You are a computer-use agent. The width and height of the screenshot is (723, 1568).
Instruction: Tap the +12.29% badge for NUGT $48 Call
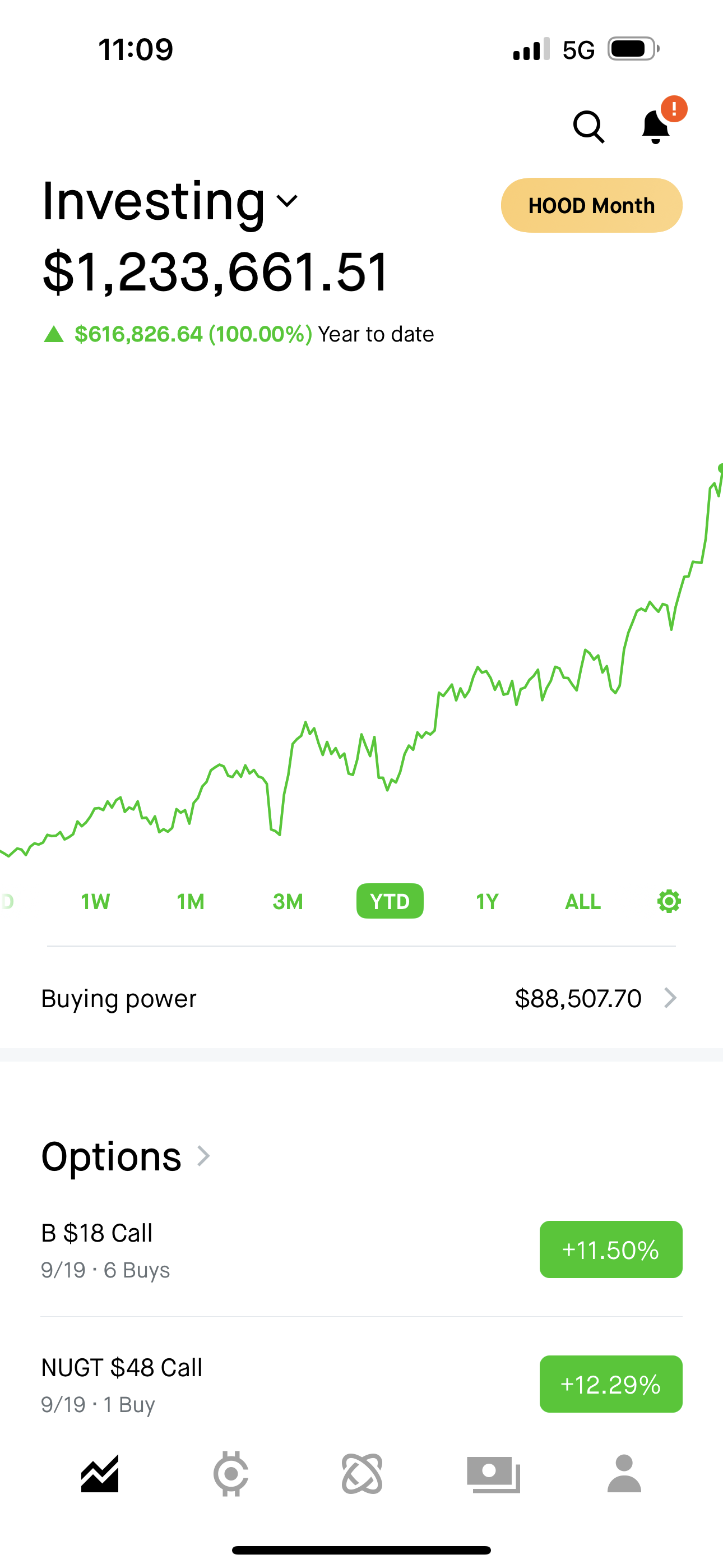(610, 1384)
